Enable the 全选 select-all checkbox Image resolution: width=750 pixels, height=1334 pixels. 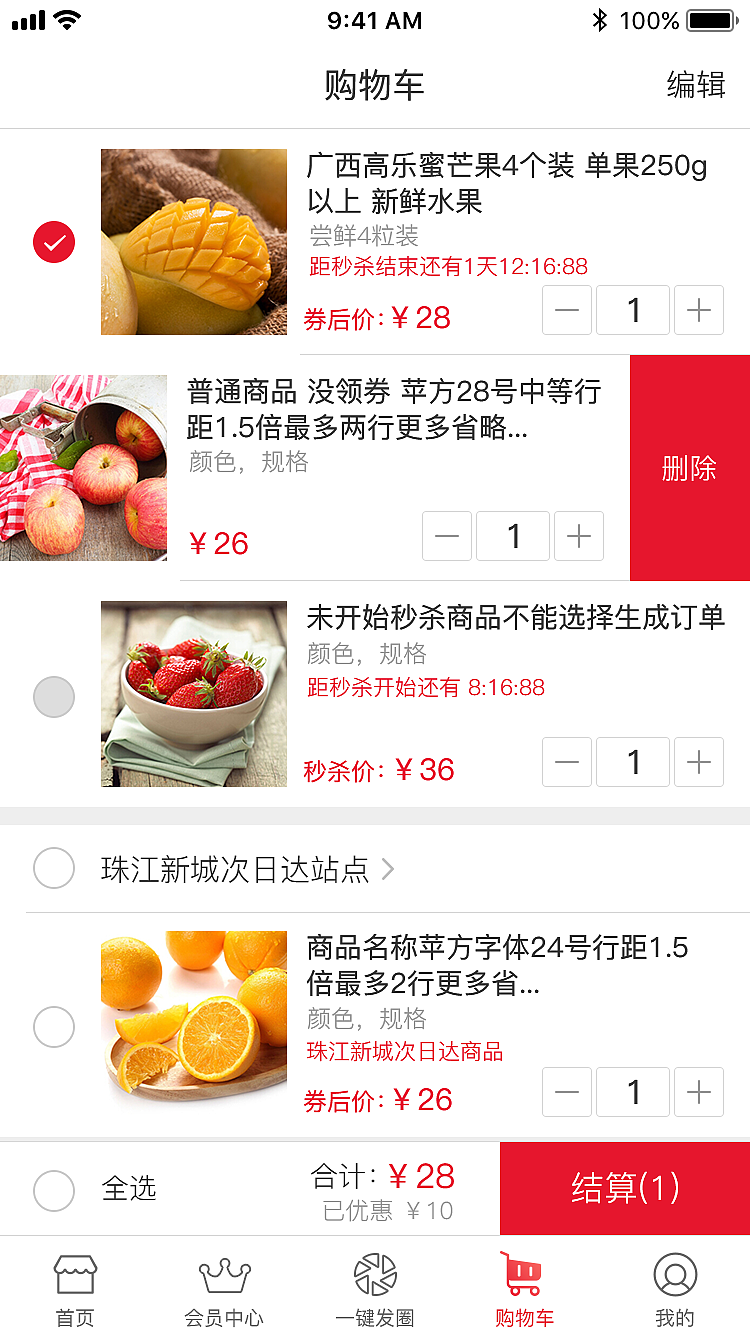pos(54,1188)
